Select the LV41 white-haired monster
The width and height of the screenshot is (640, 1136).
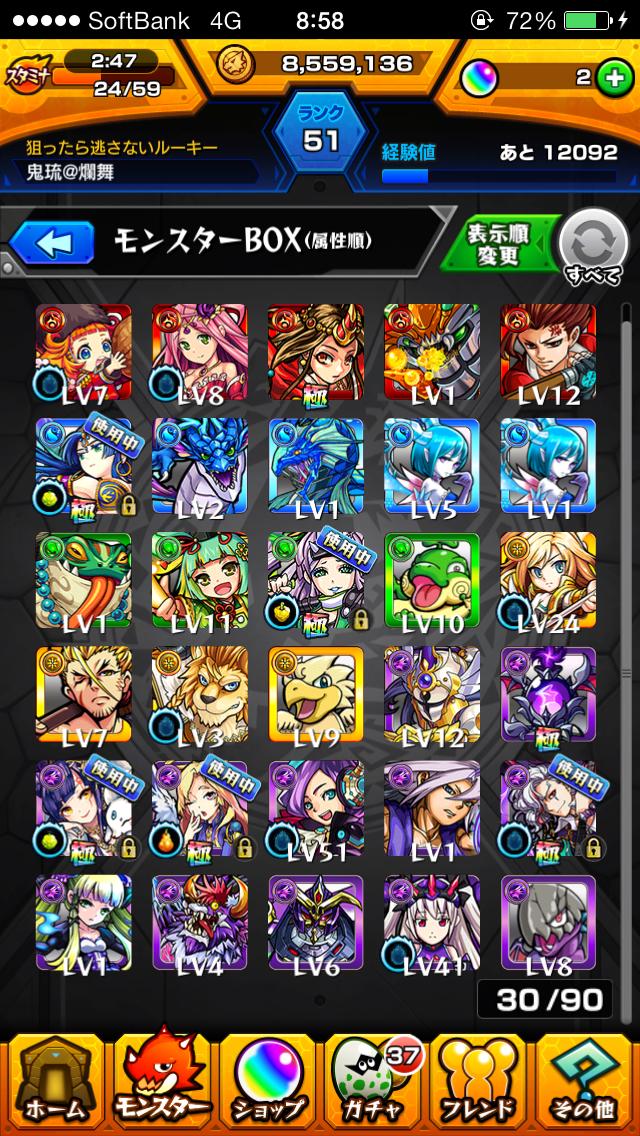pos(432,922)
